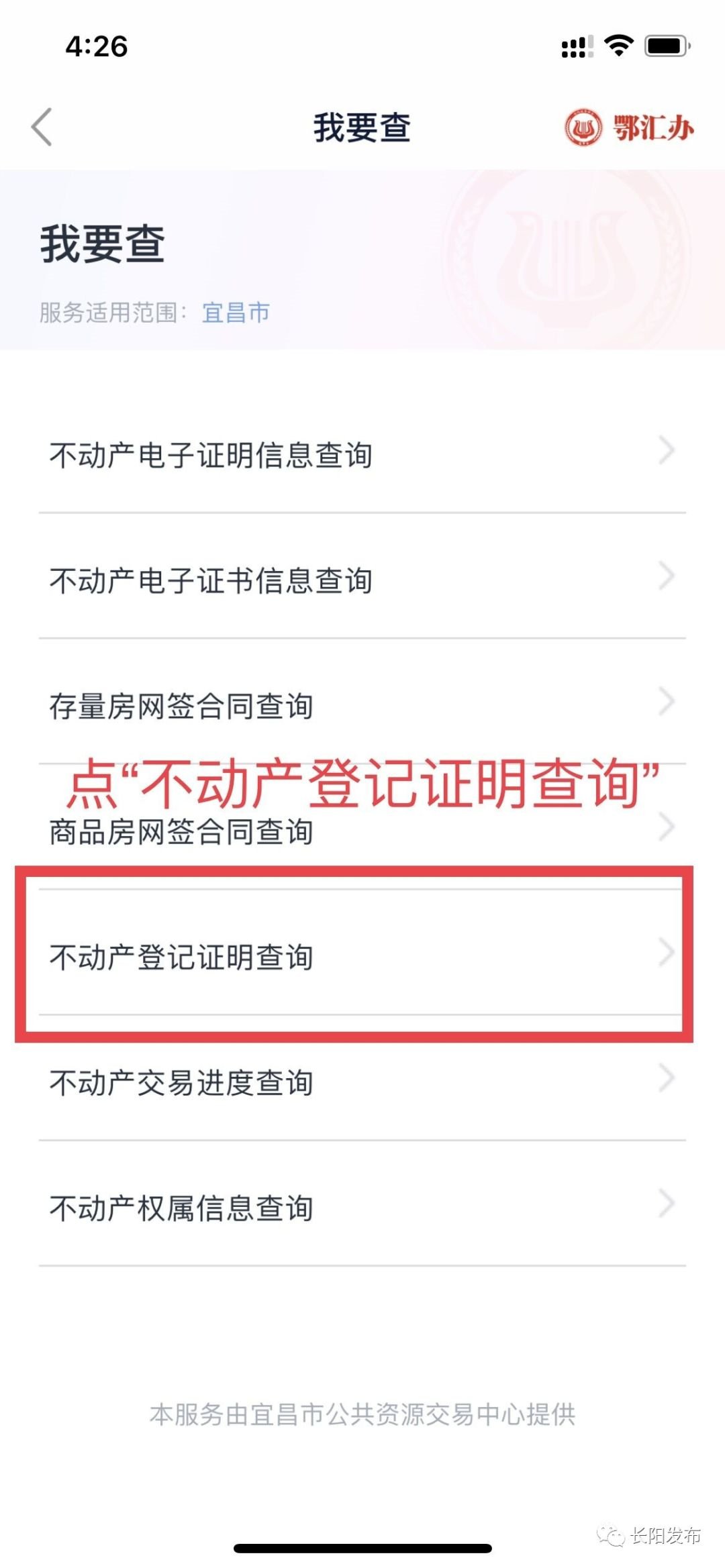Open 不动产电子证明信息查询
This screenshot has height=1568, width=725.
211,455
